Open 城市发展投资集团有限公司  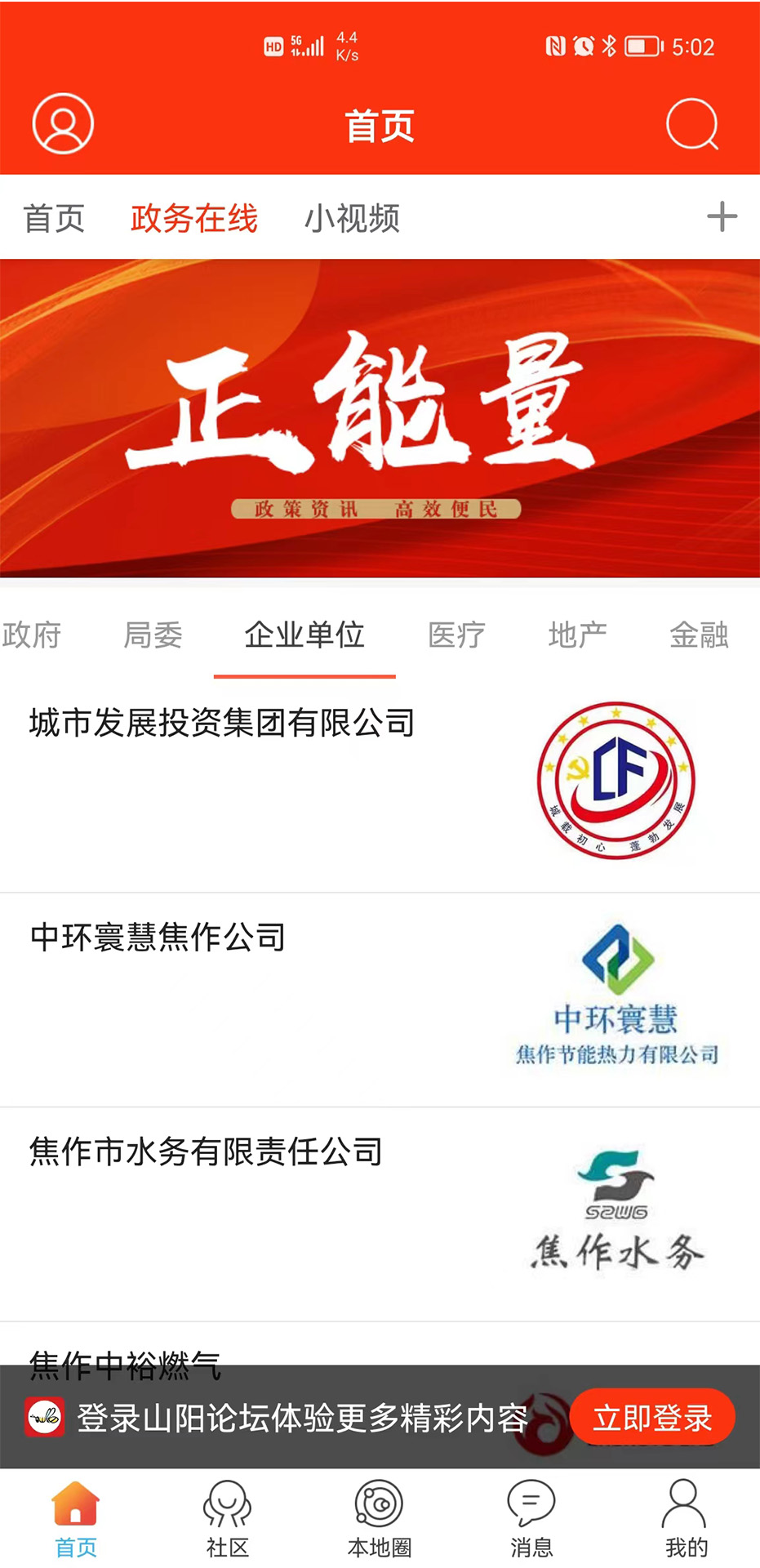point(222,724)
